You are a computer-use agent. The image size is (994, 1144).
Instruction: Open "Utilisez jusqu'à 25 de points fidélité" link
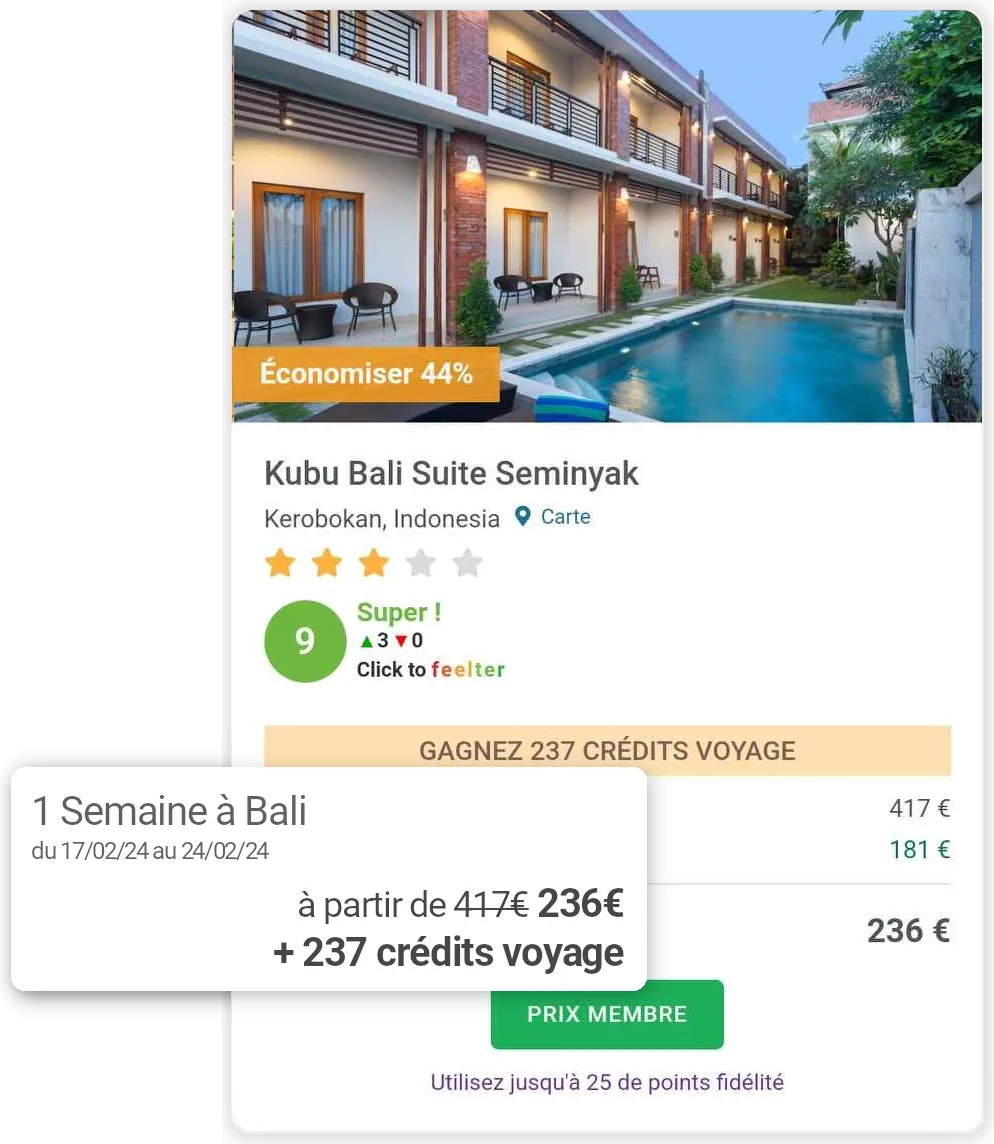[606, 1081]
